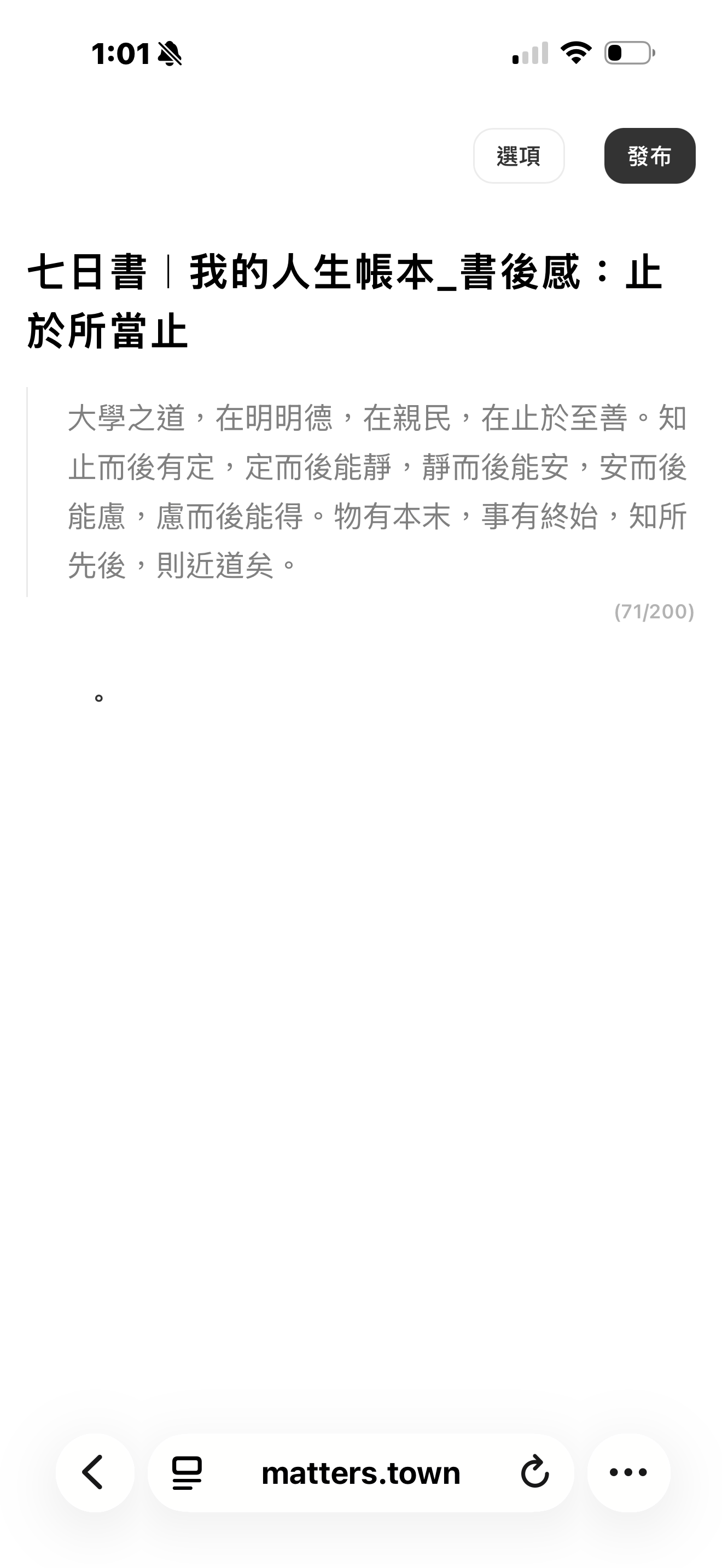Edit the summary quote text

click(x=376, y=491)
